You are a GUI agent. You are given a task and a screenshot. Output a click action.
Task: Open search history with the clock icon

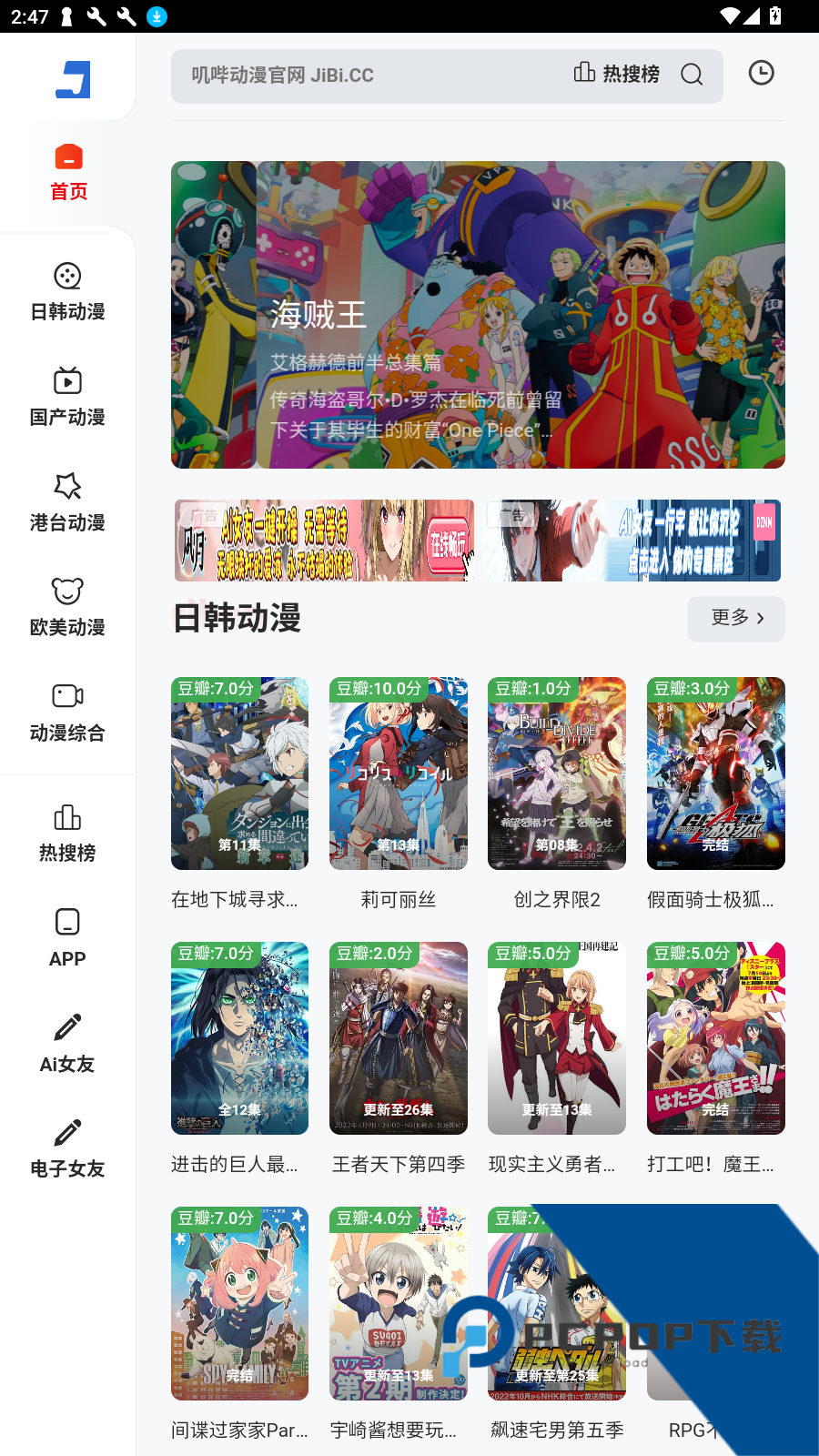761,72
